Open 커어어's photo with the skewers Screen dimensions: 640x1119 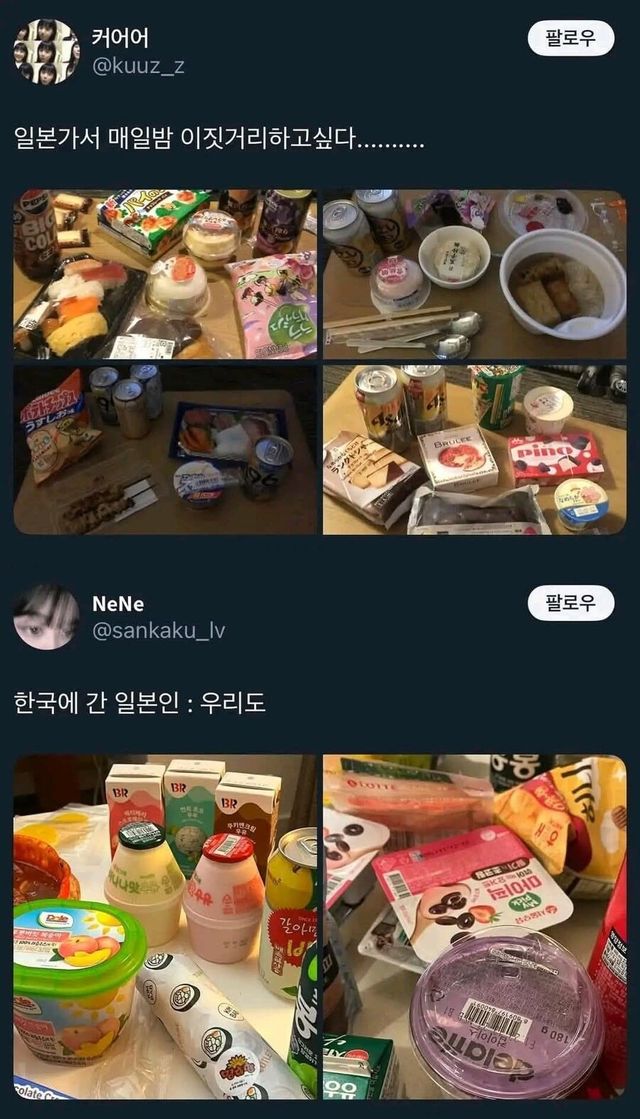click(165, 449)
